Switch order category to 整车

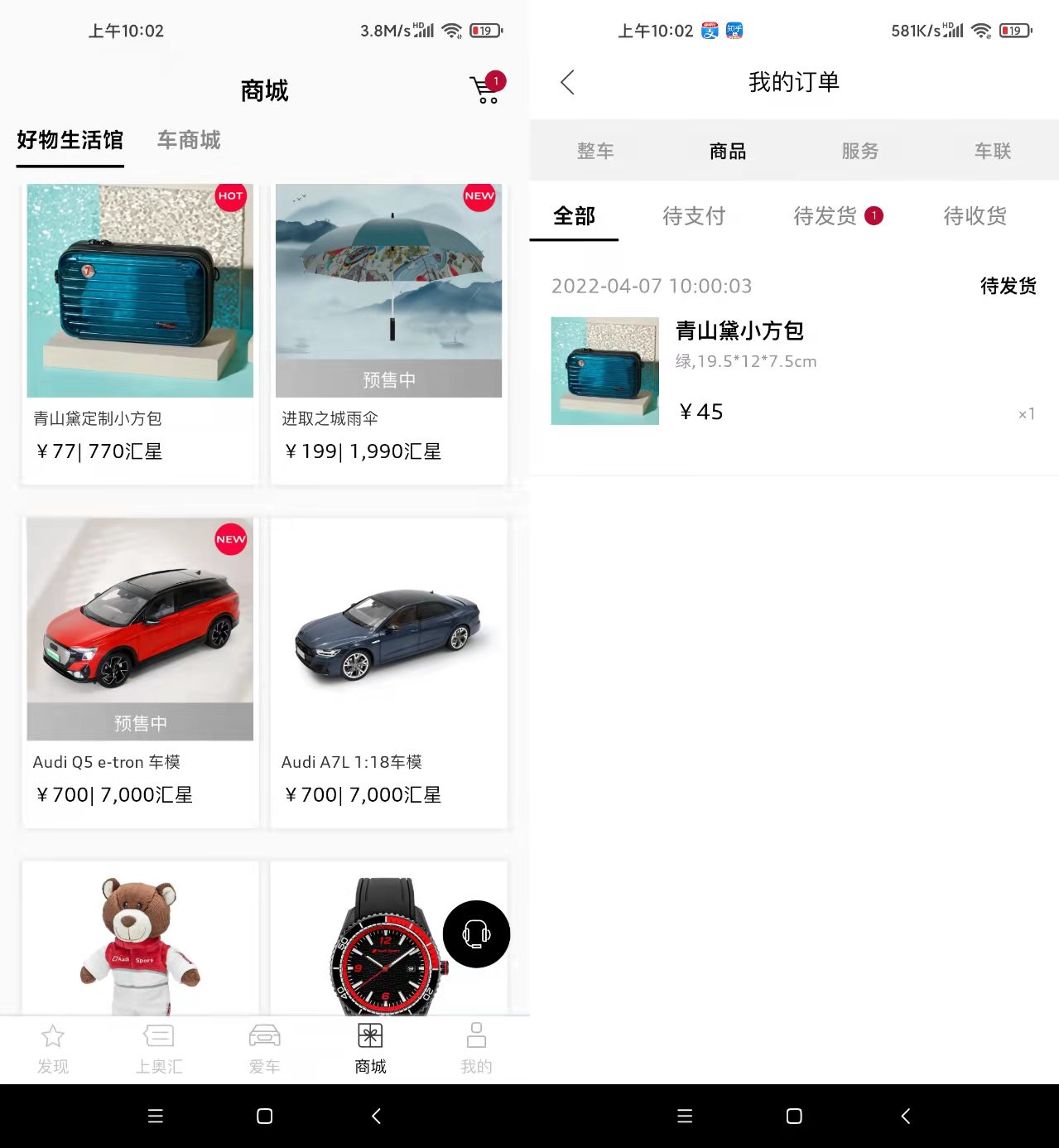coord(595,151)
